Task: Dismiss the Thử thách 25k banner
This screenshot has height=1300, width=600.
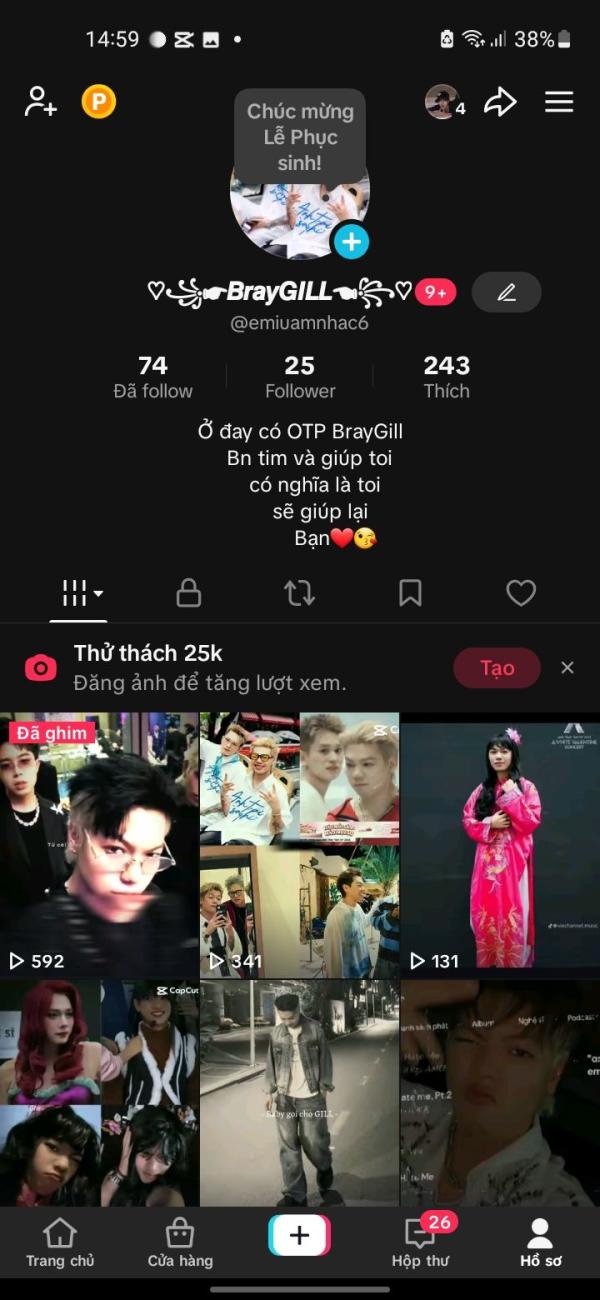Action: coord(567,668)
